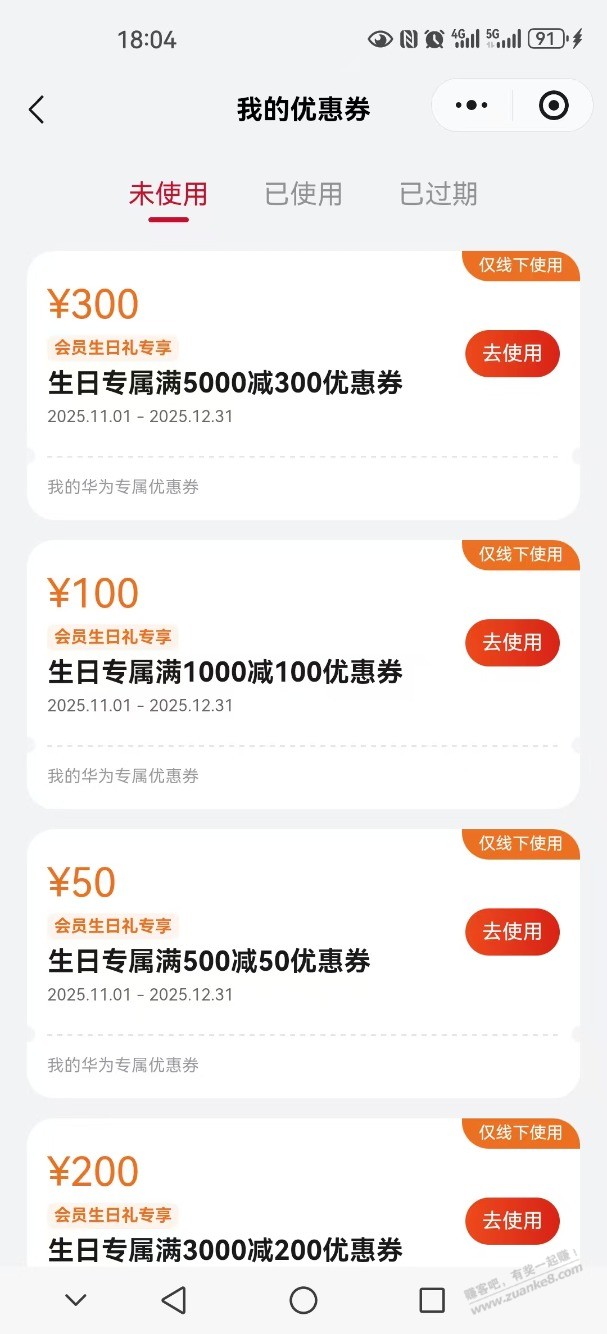Open the mini program three-dot menu
The height and width of the screenshot is (1334, 607).
(471, 105)
